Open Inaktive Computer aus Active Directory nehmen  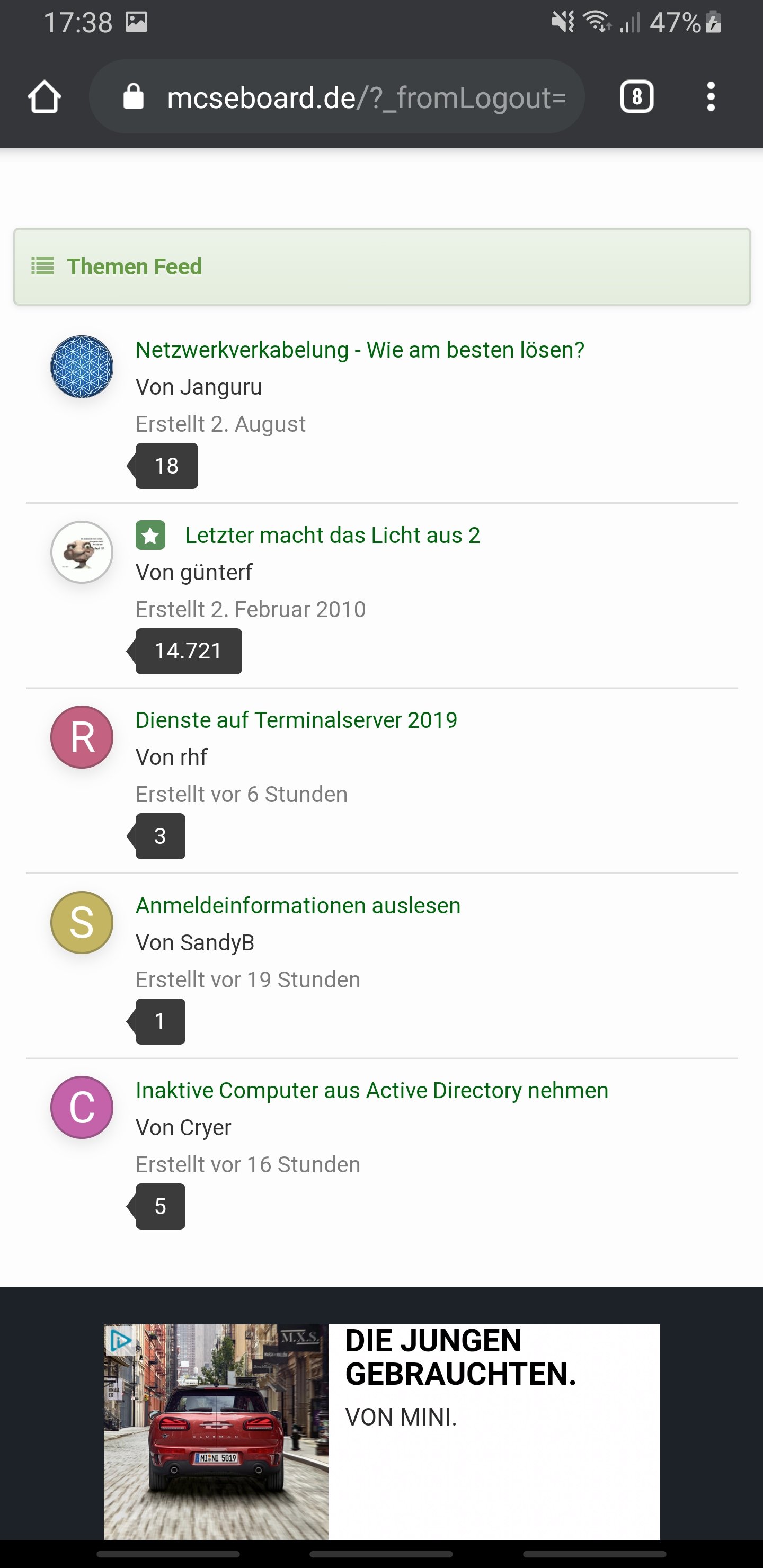point(371,1091)
